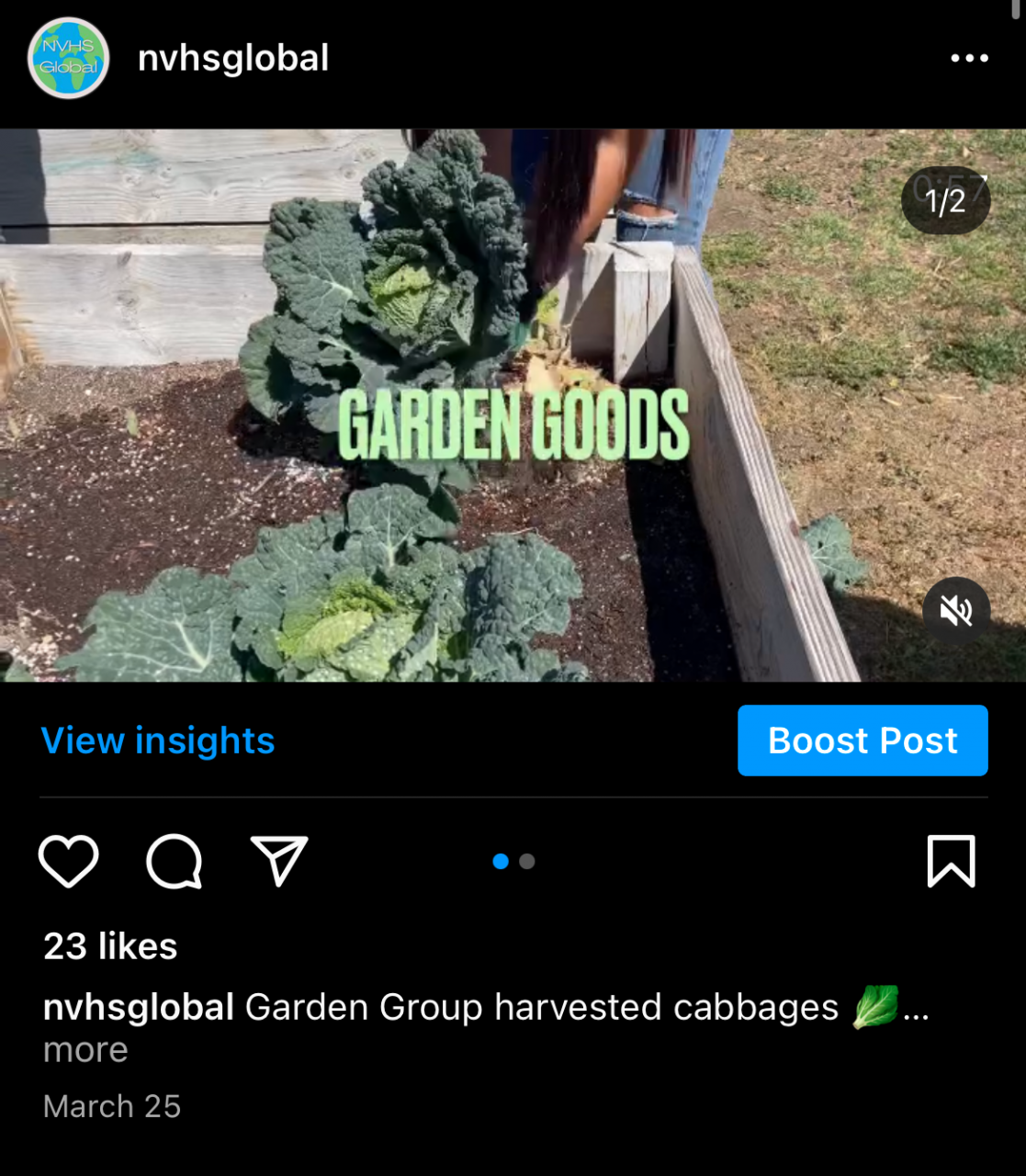Screen dimensions: 1026x1176
Task: Like the Garden Goods post
Action: pyautogui.click(x=69, y=861)
